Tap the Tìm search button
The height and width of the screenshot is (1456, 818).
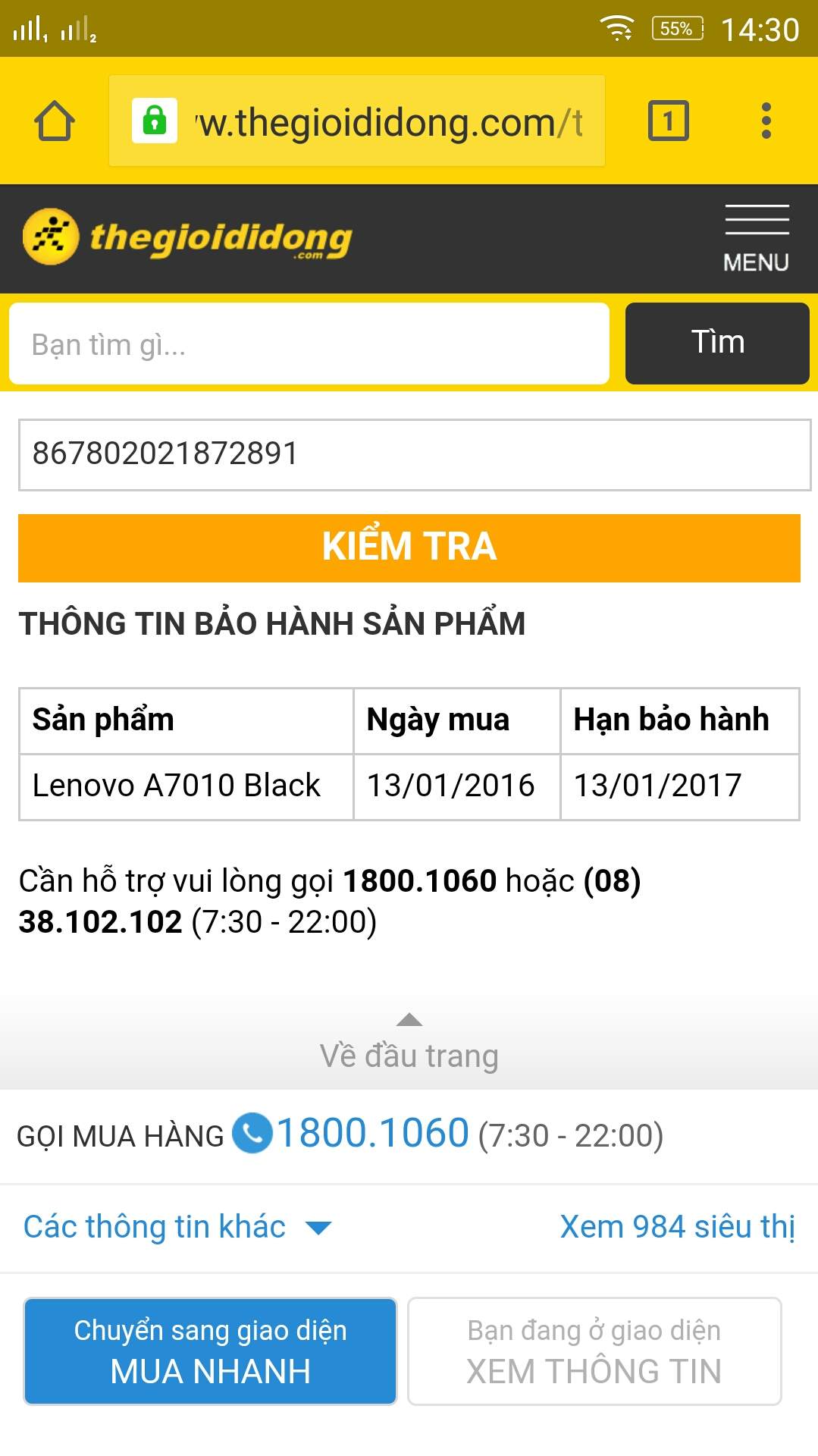(x=717, y=344)
